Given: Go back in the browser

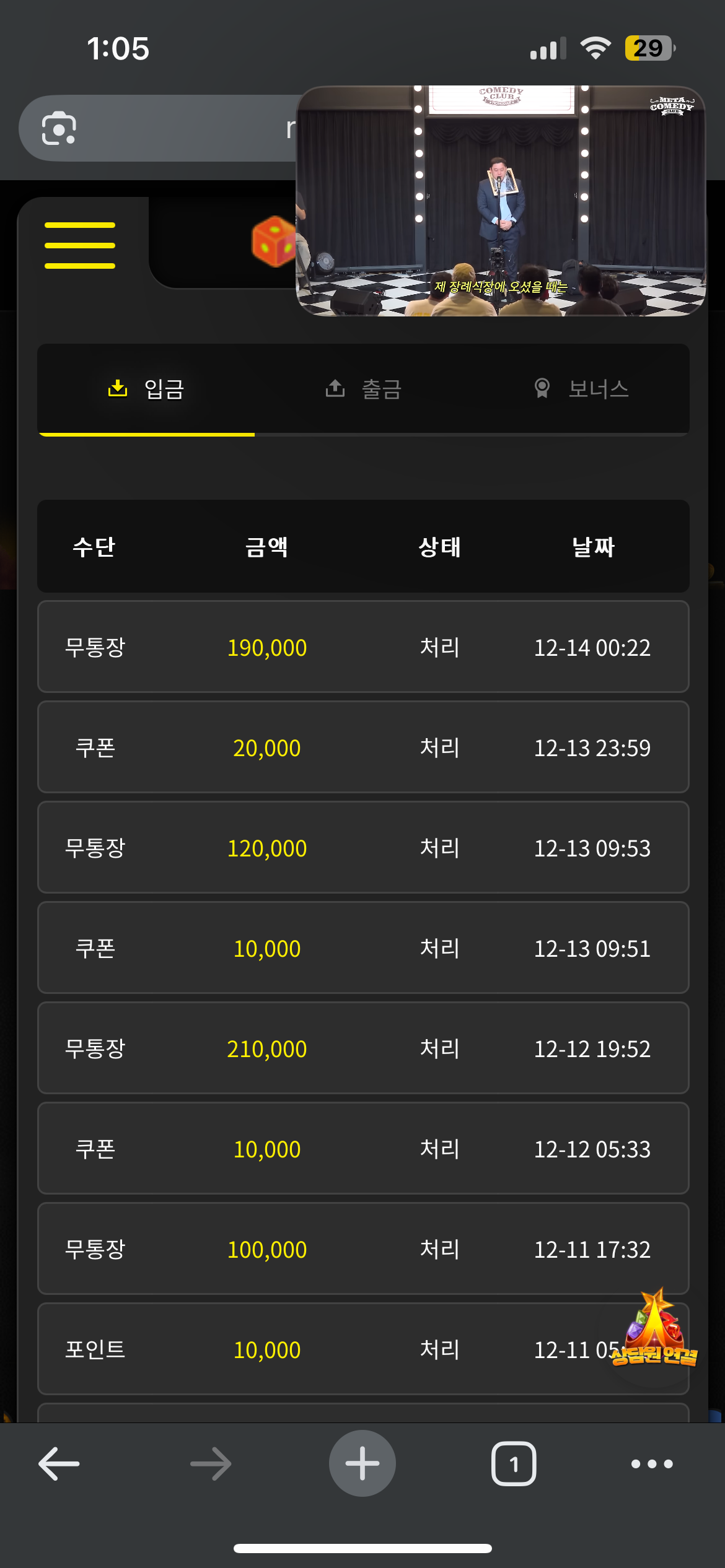Looking at the screenshot, I should (x=59, y=1464).
